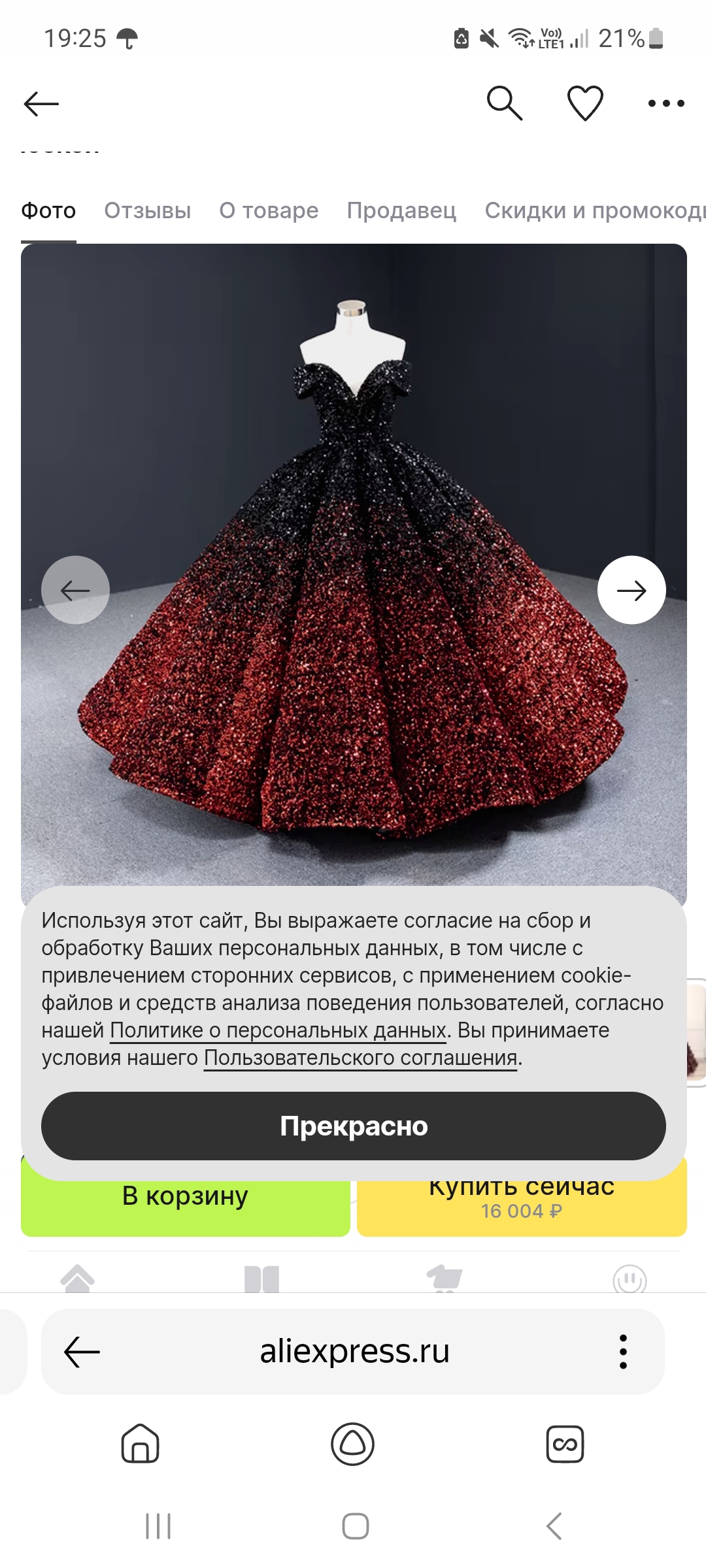Tap the aliexpress.ru address bar
This screenshot has height=1568, width=706.
click(x=354, y=1351)
